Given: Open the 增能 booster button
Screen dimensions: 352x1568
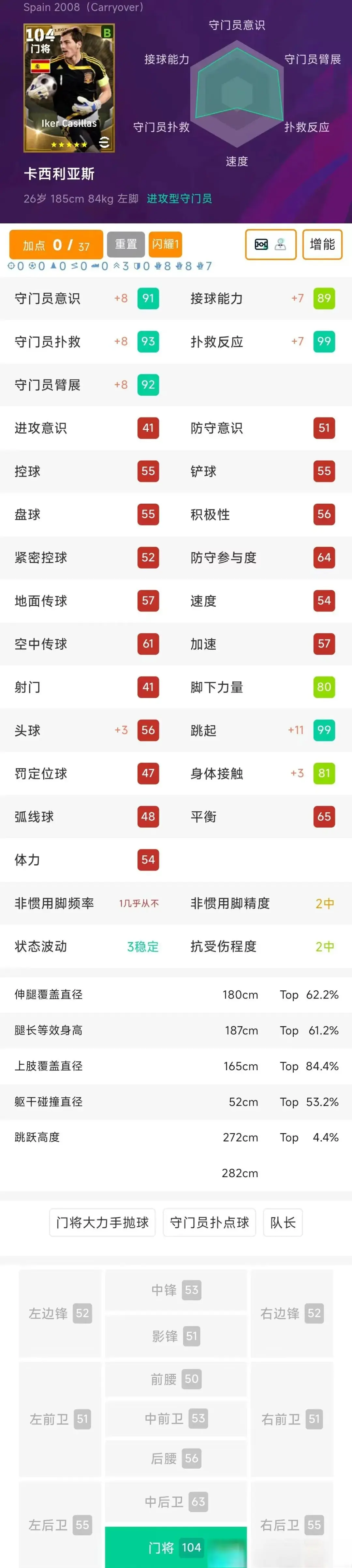Looking at the screenshot, I should [x=322, y=245].
